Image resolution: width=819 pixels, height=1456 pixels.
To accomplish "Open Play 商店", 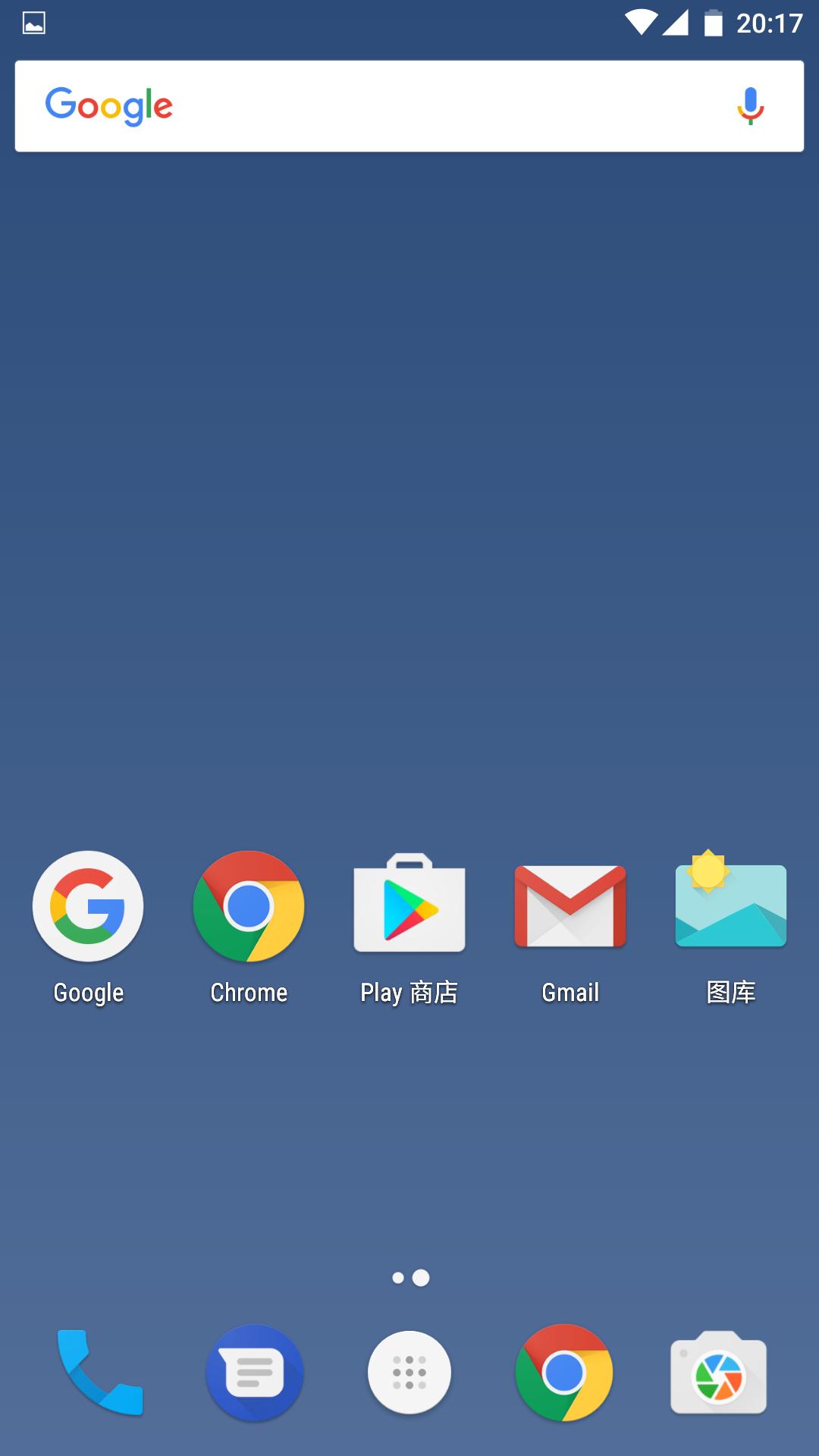I will pos(409,906).
